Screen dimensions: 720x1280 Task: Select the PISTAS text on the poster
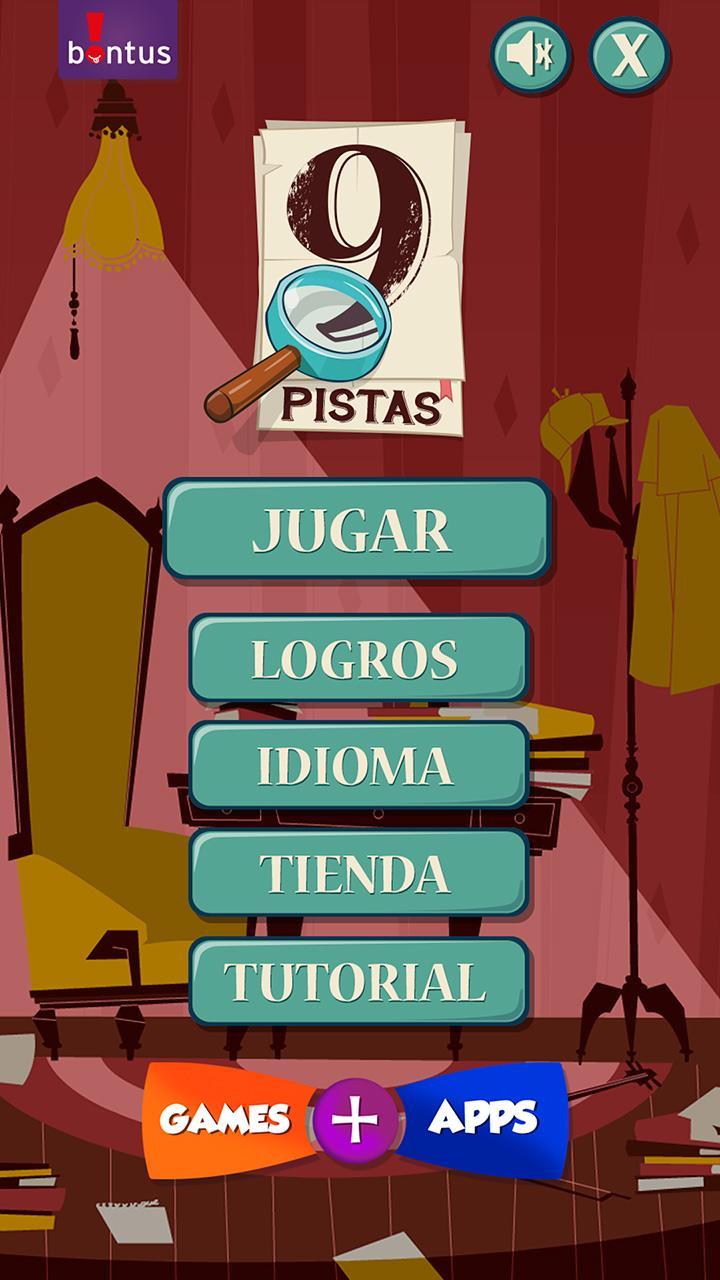(365, 405)
